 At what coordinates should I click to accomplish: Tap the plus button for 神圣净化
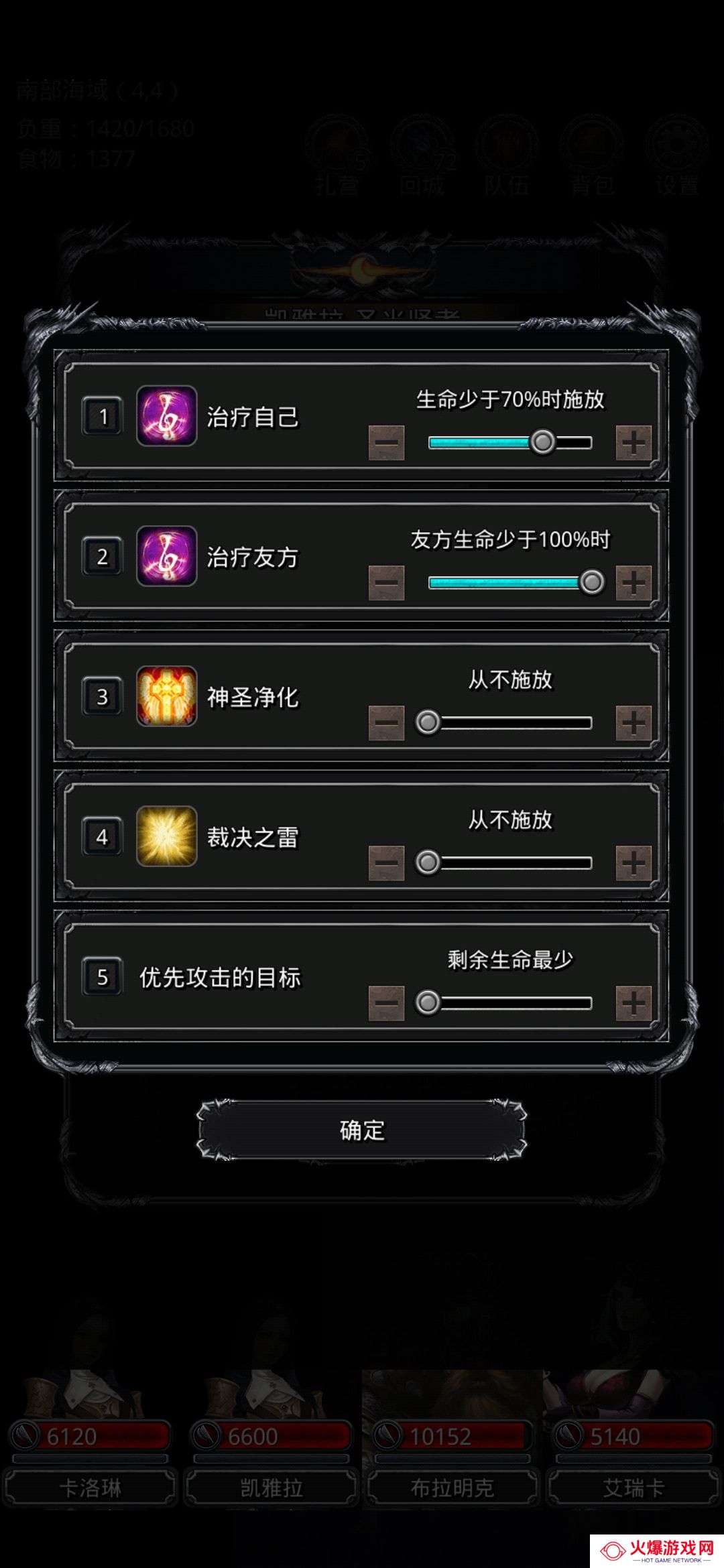pyautogui.click(x=633, y=722)
